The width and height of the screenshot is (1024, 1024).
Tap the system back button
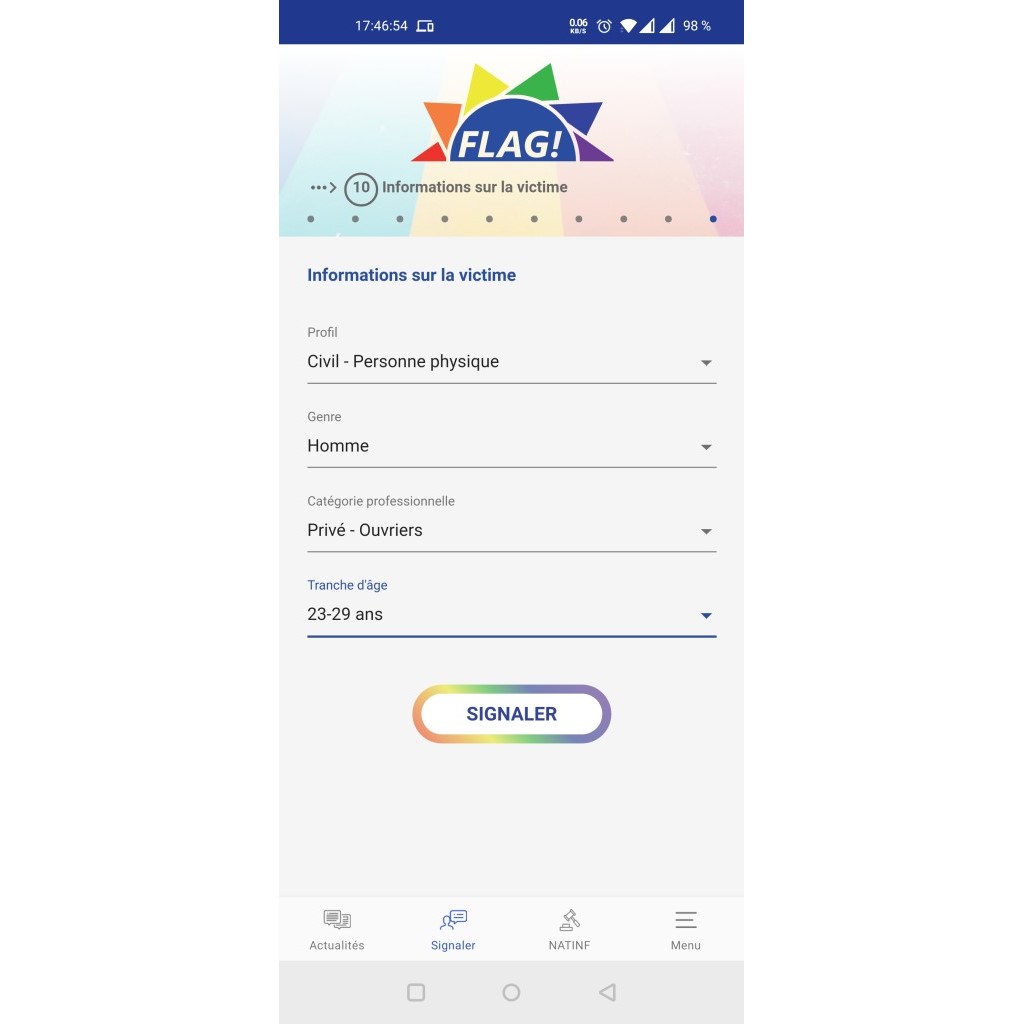pyautogui.click(x=607, y=992)
